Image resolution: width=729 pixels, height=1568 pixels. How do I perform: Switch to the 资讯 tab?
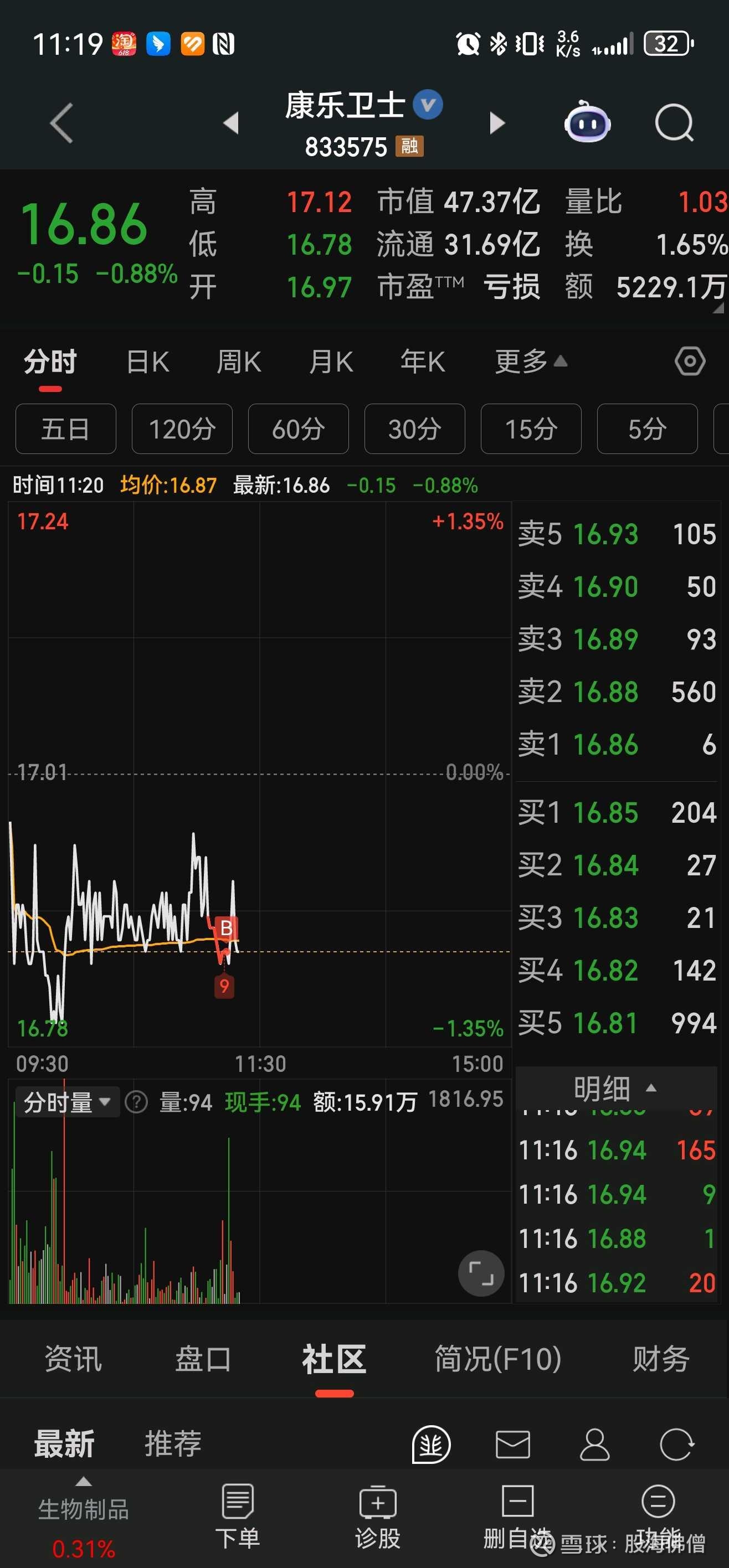(x=73, y=1359)
